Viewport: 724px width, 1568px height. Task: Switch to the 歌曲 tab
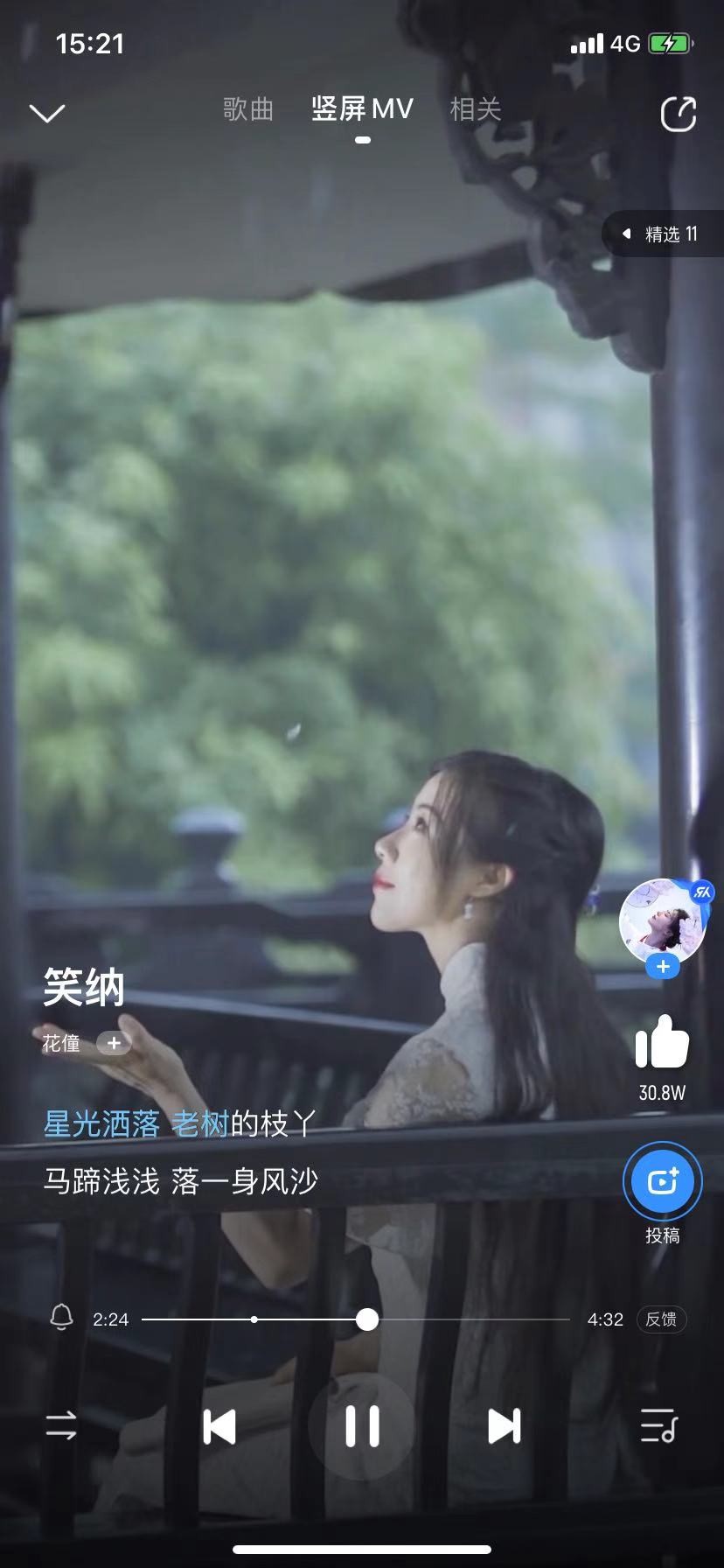point(248,109)
